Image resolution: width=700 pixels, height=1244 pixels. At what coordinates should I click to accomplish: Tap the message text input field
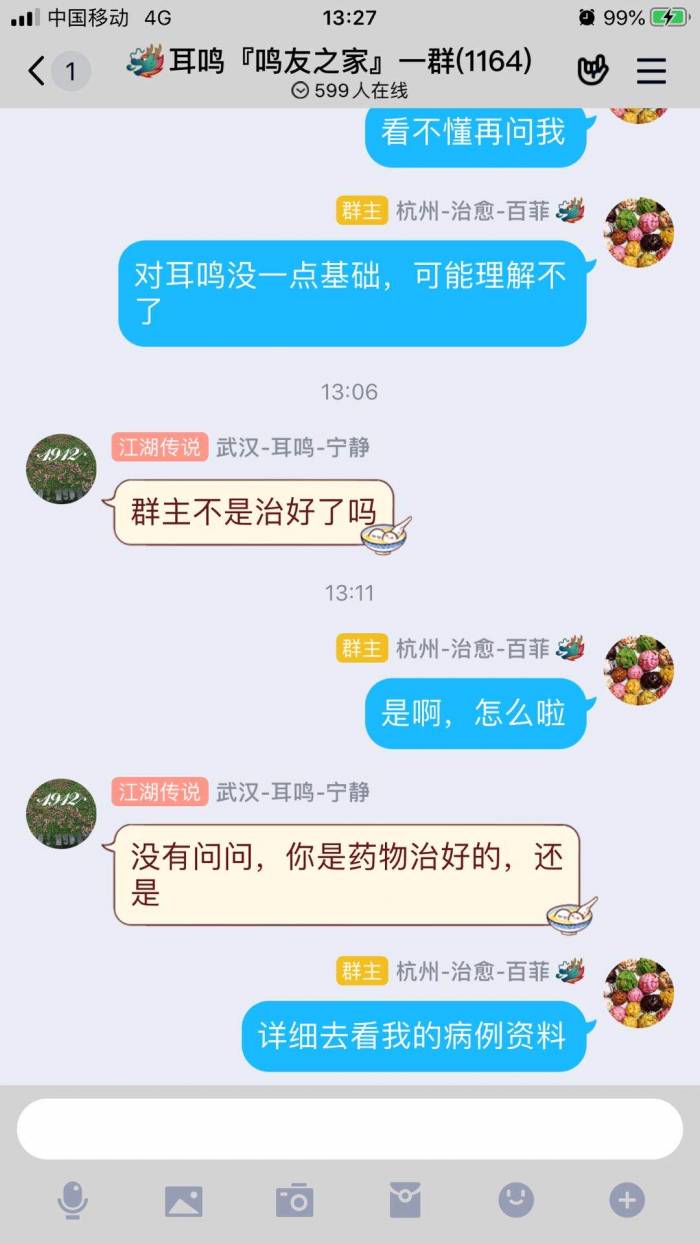click(349, 1129)
